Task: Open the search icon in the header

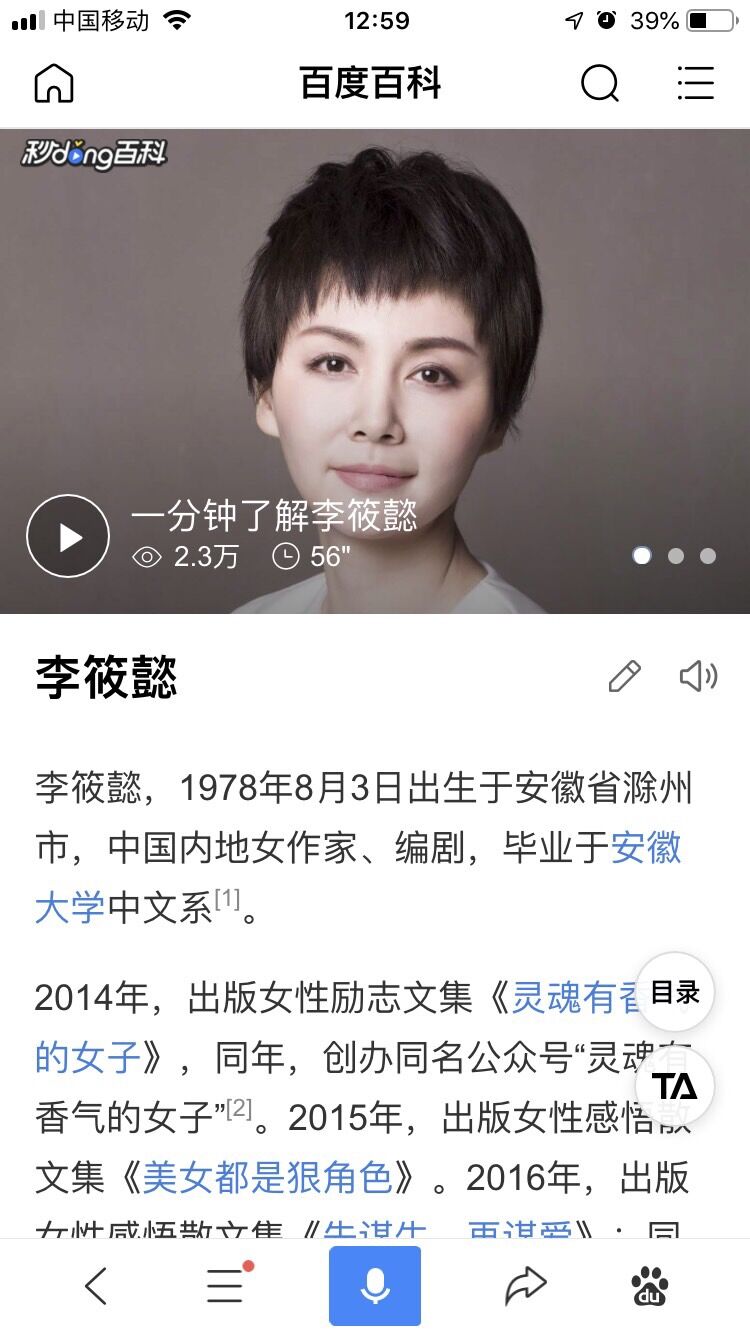Action: pyautogui.click(x=599, y=83)
